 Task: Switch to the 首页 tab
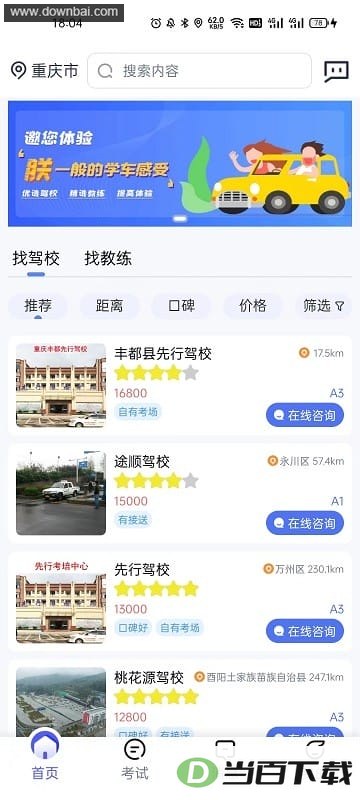point(45,760)
